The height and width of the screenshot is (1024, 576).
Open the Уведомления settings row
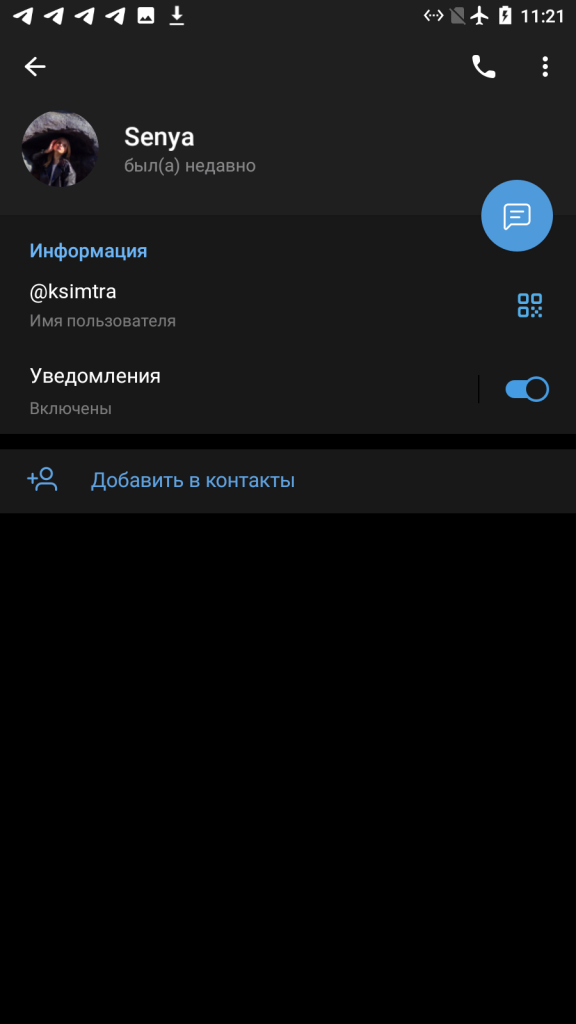238,390
